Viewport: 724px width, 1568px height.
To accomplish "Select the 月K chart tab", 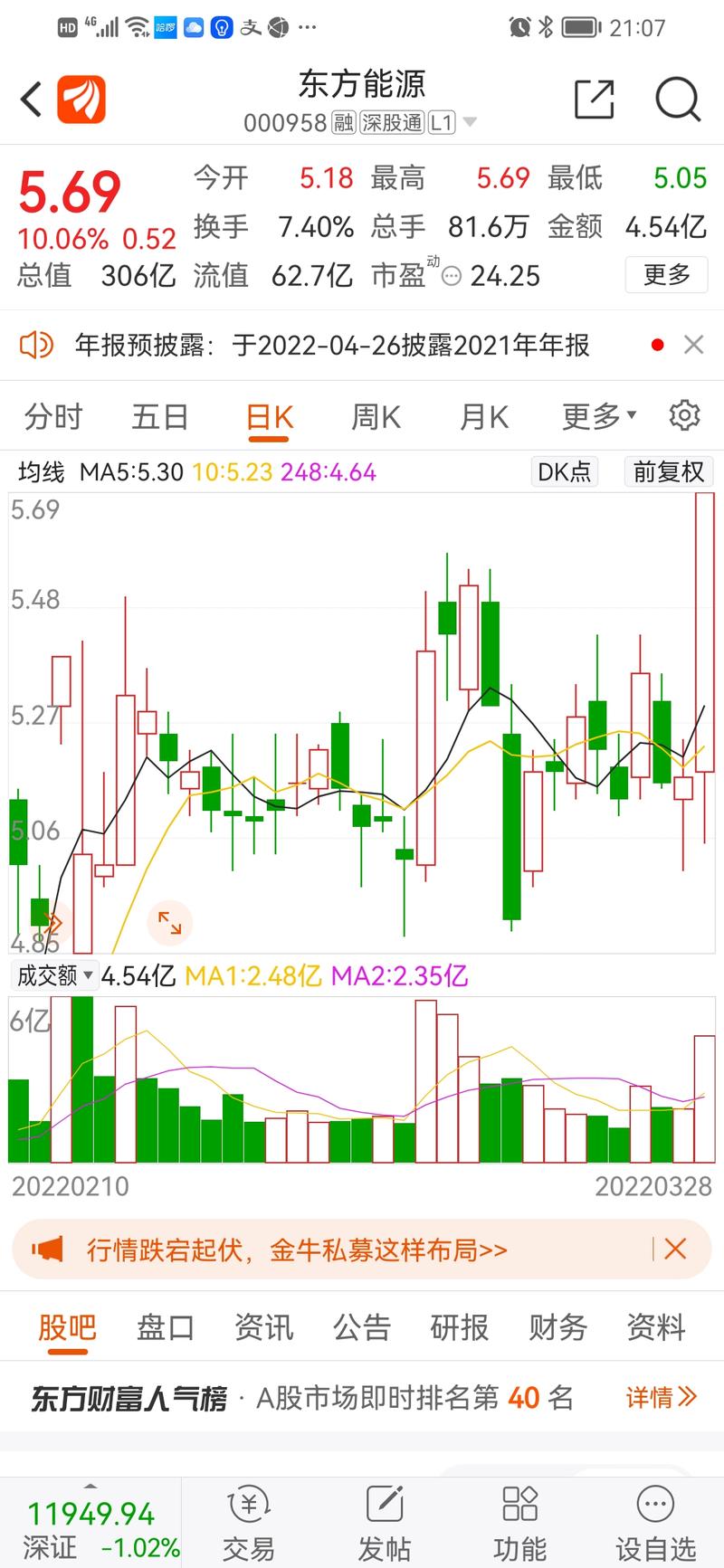I will click(x=483, y=417).
